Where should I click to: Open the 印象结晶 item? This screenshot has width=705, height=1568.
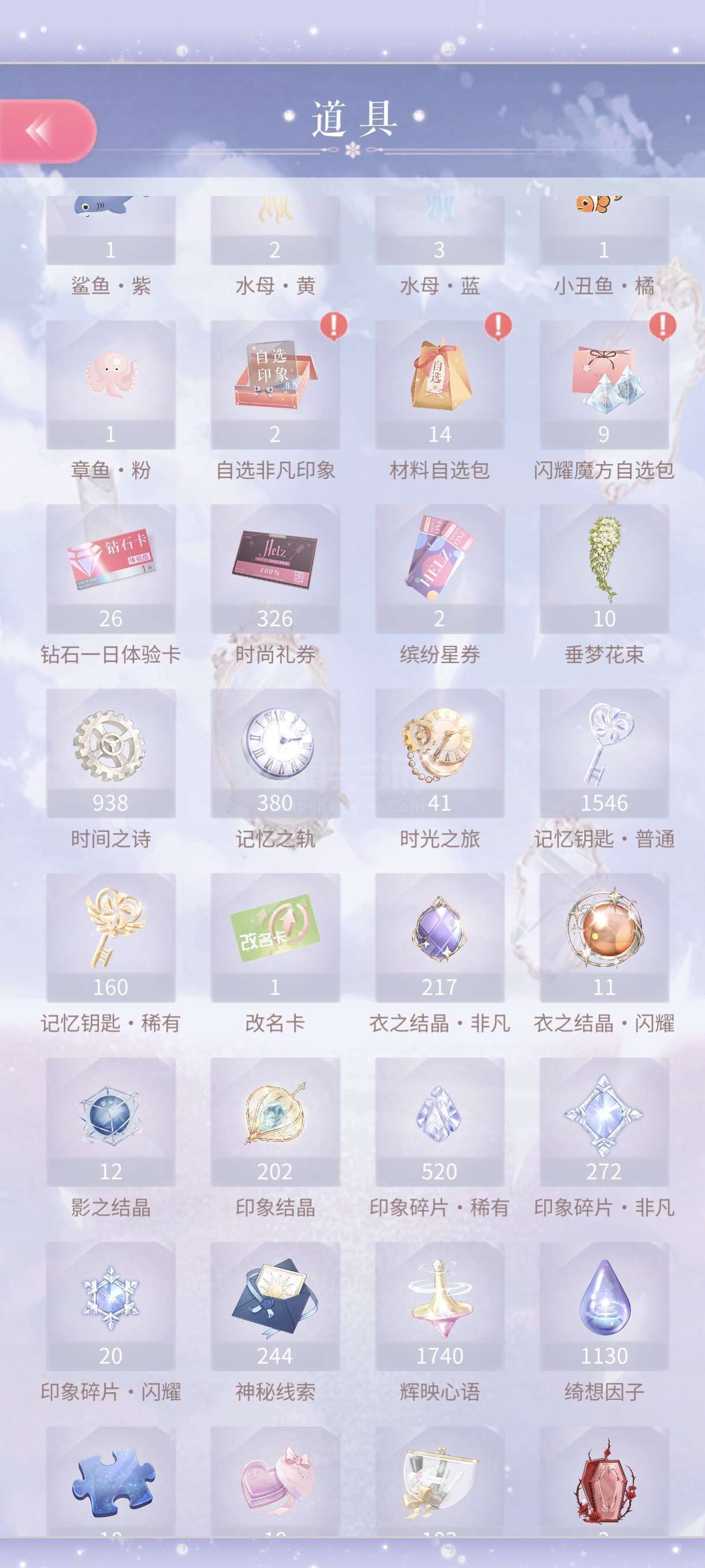pos(275,1121)
